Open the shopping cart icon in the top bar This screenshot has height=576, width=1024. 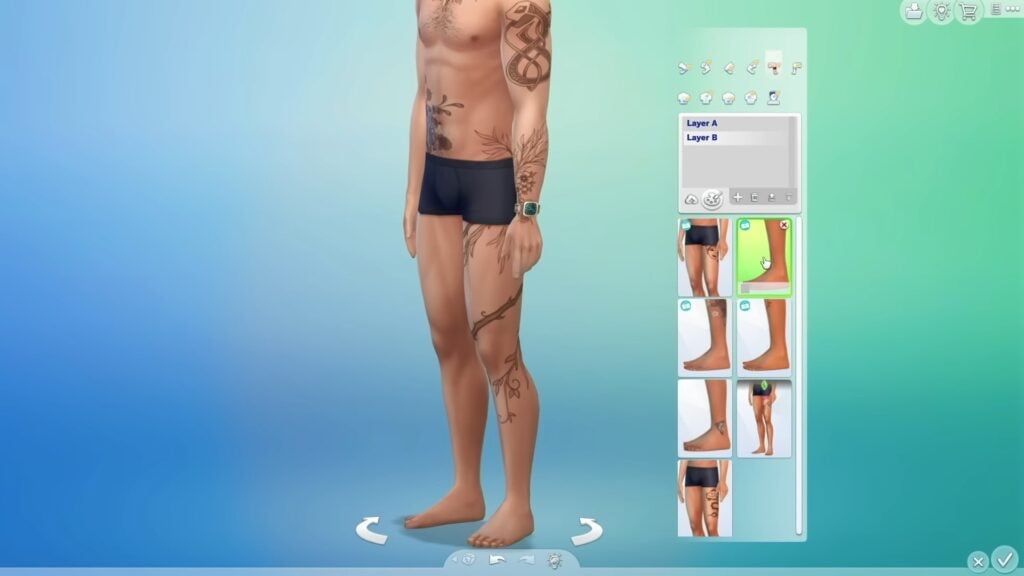click(x=967, y=12)
